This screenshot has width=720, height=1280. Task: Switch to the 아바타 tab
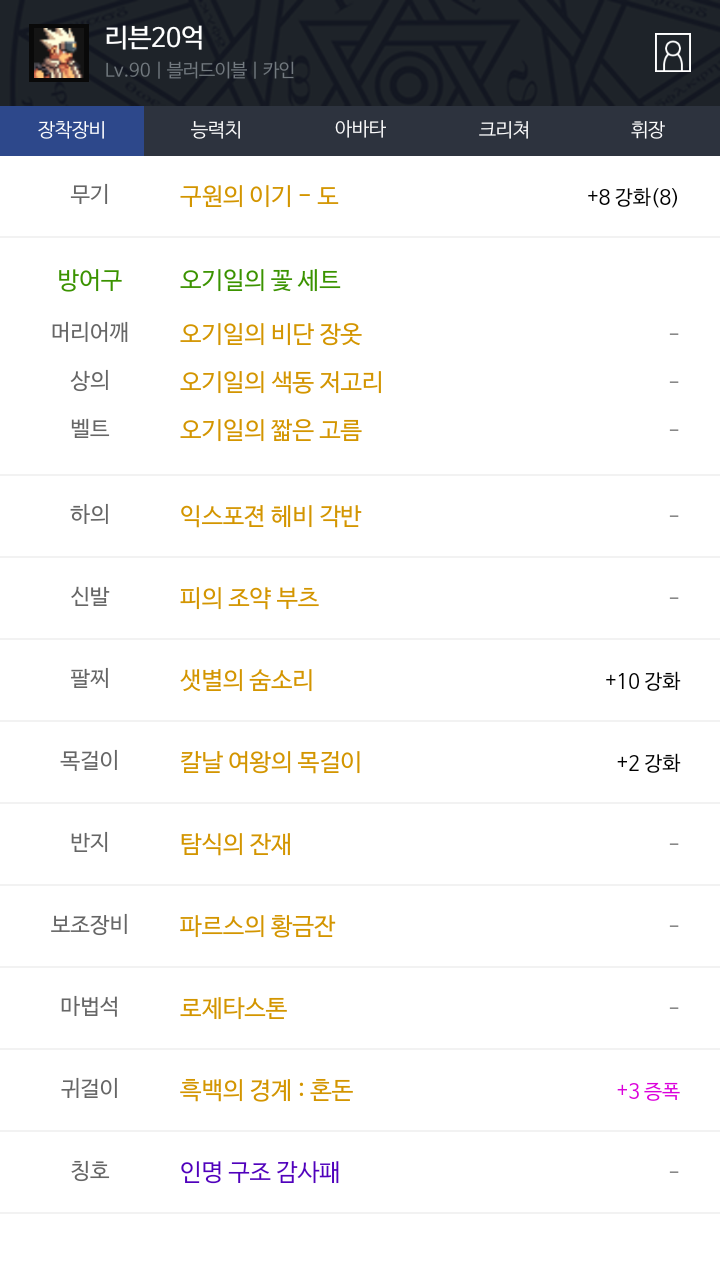click(360, 130)
